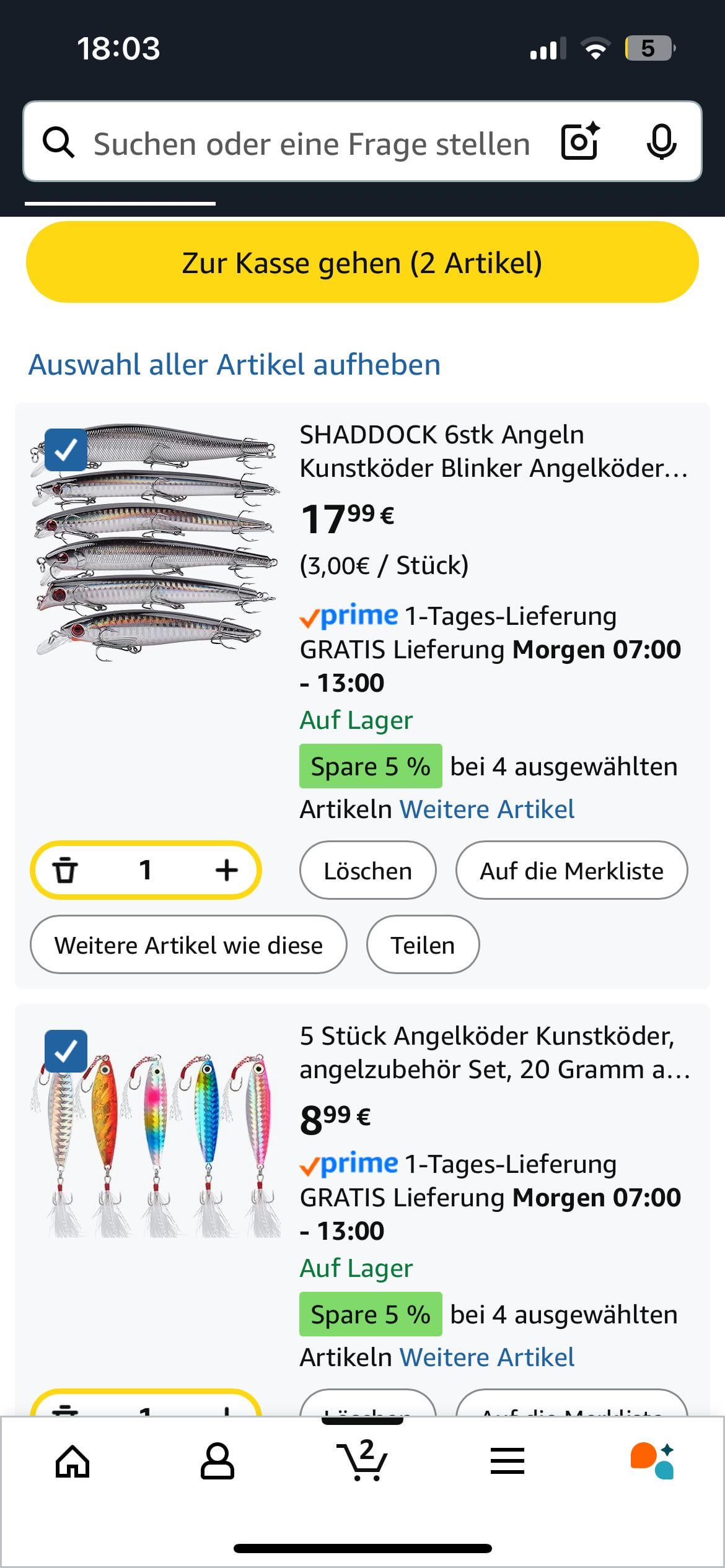Tap the trash icon in SHADDOCK quantity stepper
Image resolution: width=725 pixels, height=1568 pixels.
point(64,870)
